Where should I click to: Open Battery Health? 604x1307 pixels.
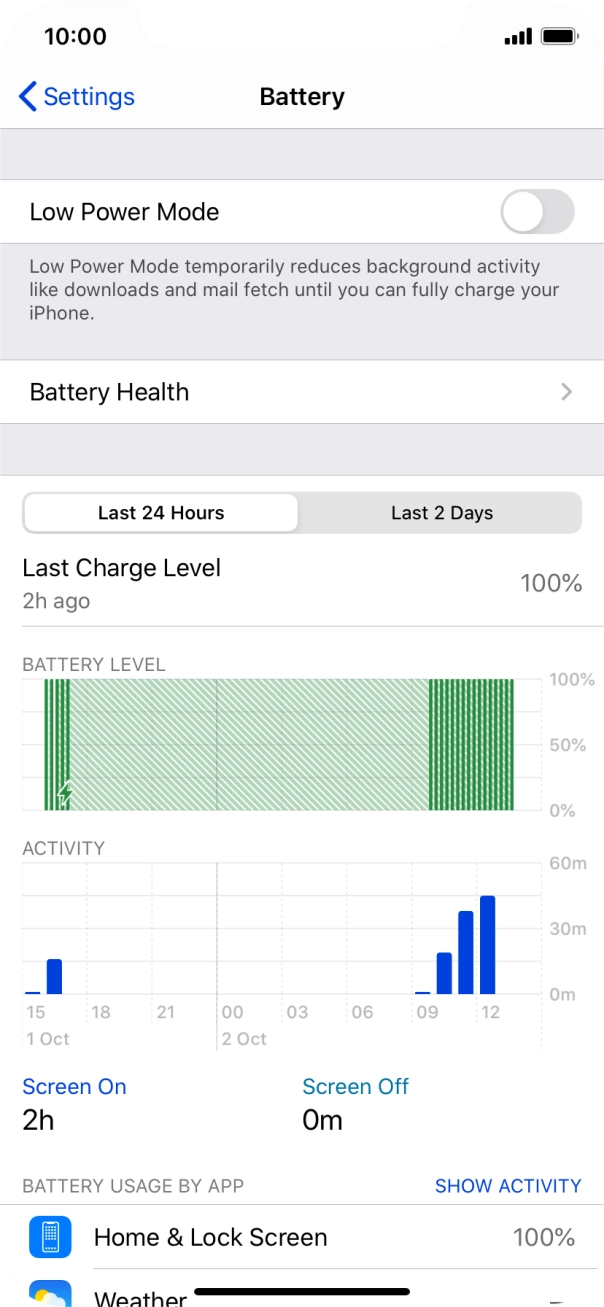[x=300, y=392]
